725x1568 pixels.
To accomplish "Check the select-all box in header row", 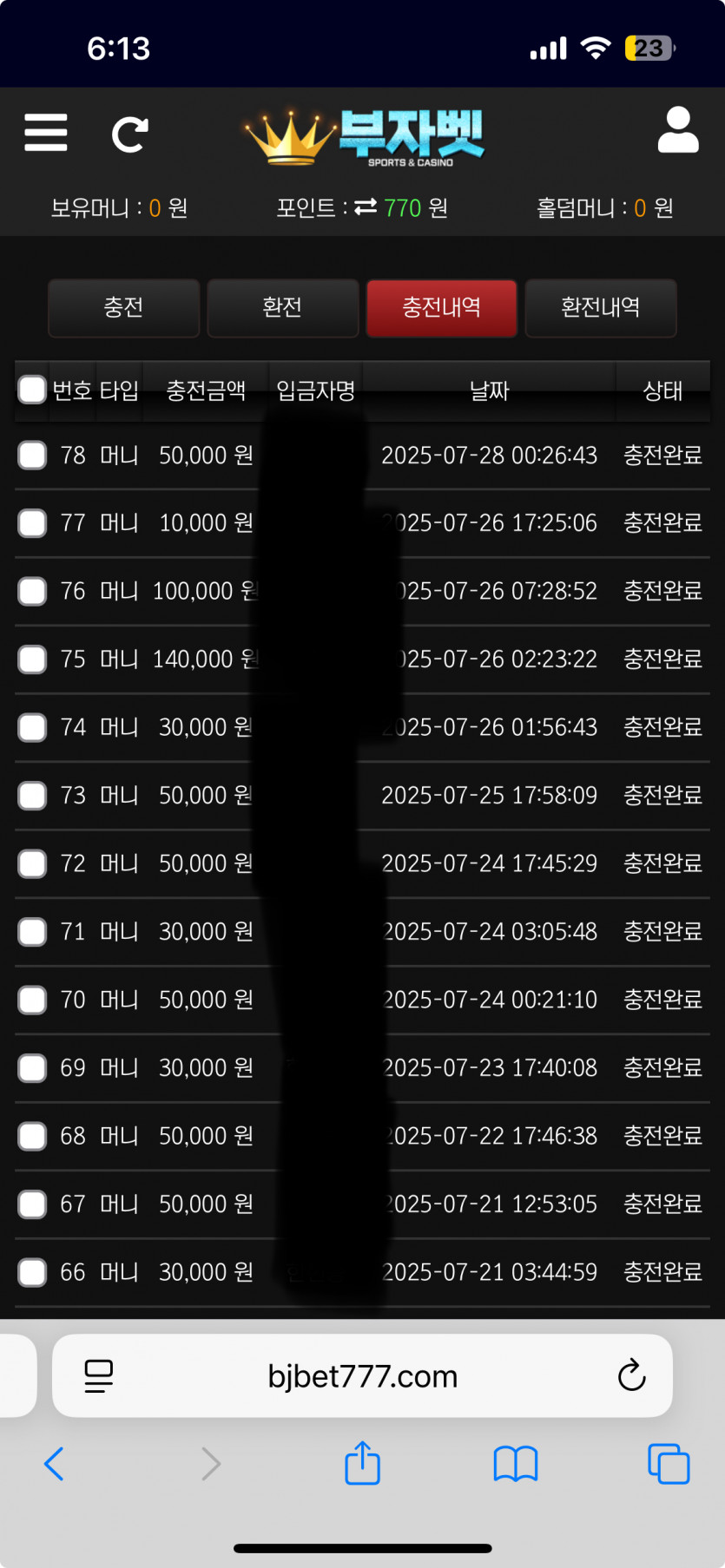I will click(32, 390).
